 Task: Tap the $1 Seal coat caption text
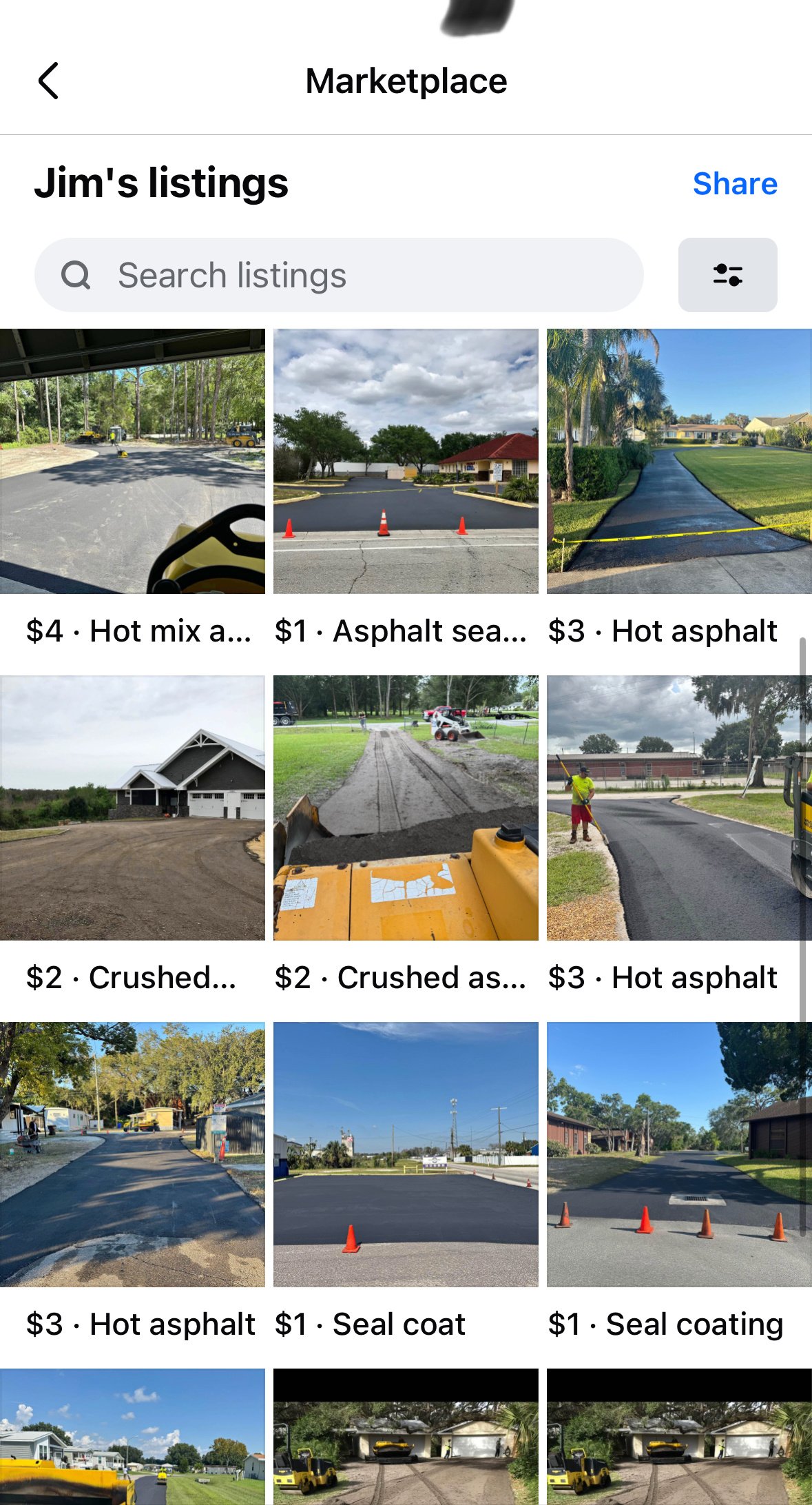pos(370,1323)
